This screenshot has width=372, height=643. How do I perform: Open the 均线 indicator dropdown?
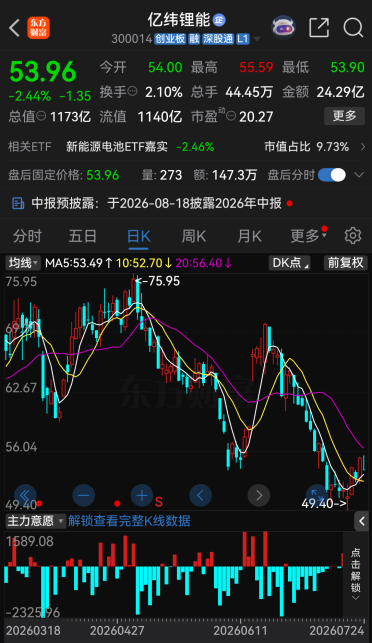23,263
